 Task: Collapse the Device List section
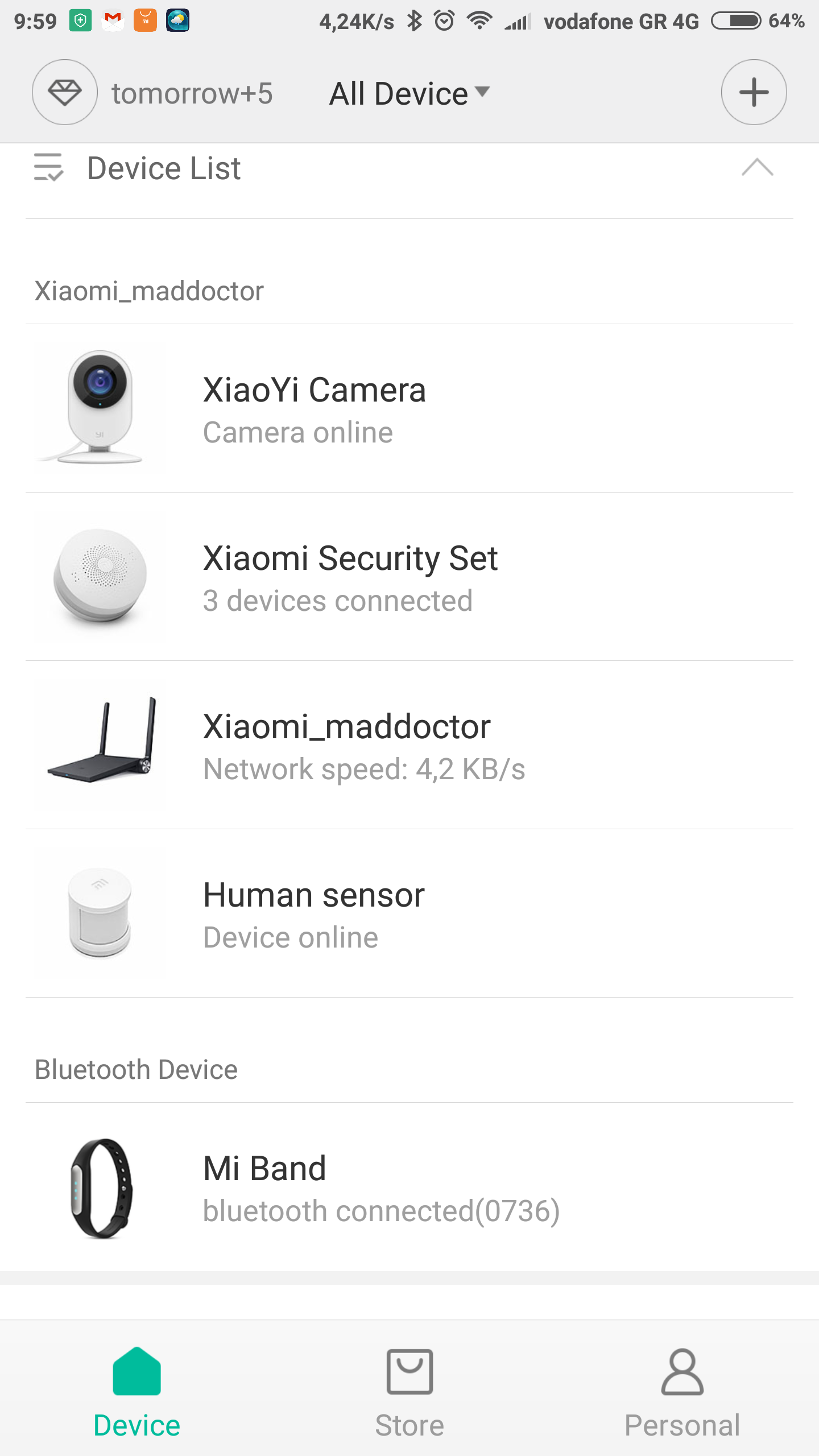757,168
